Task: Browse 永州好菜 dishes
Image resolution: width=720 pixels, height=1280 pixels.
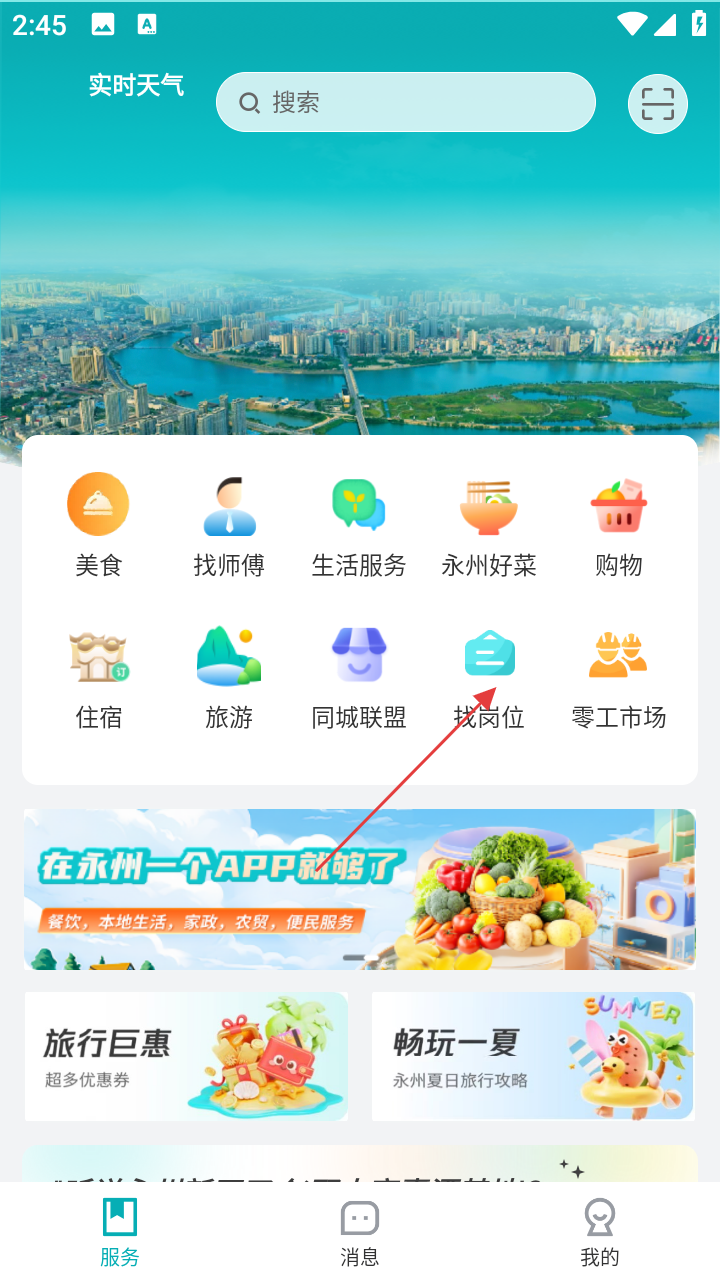Action: point(489,524)
